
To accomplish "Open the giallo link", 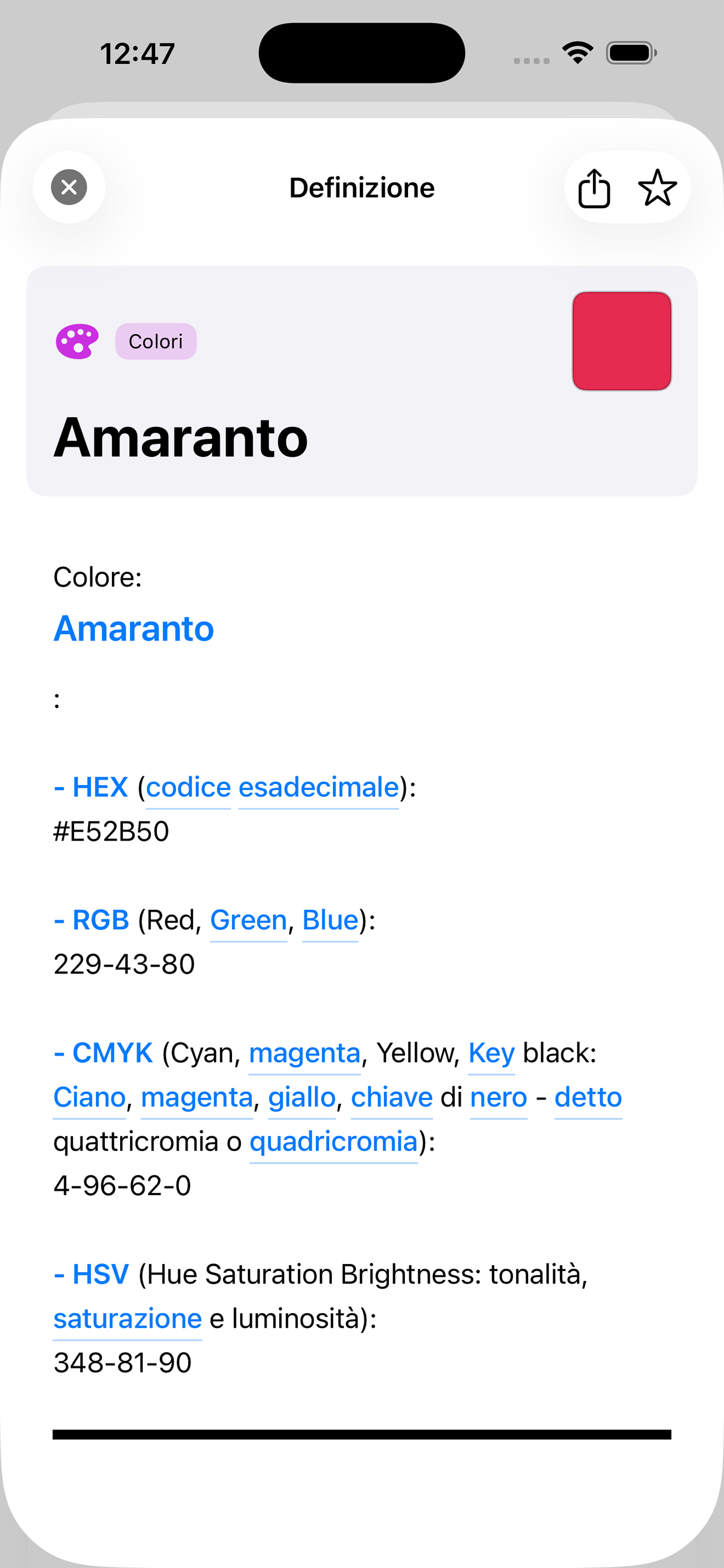I will (301, 1097).
